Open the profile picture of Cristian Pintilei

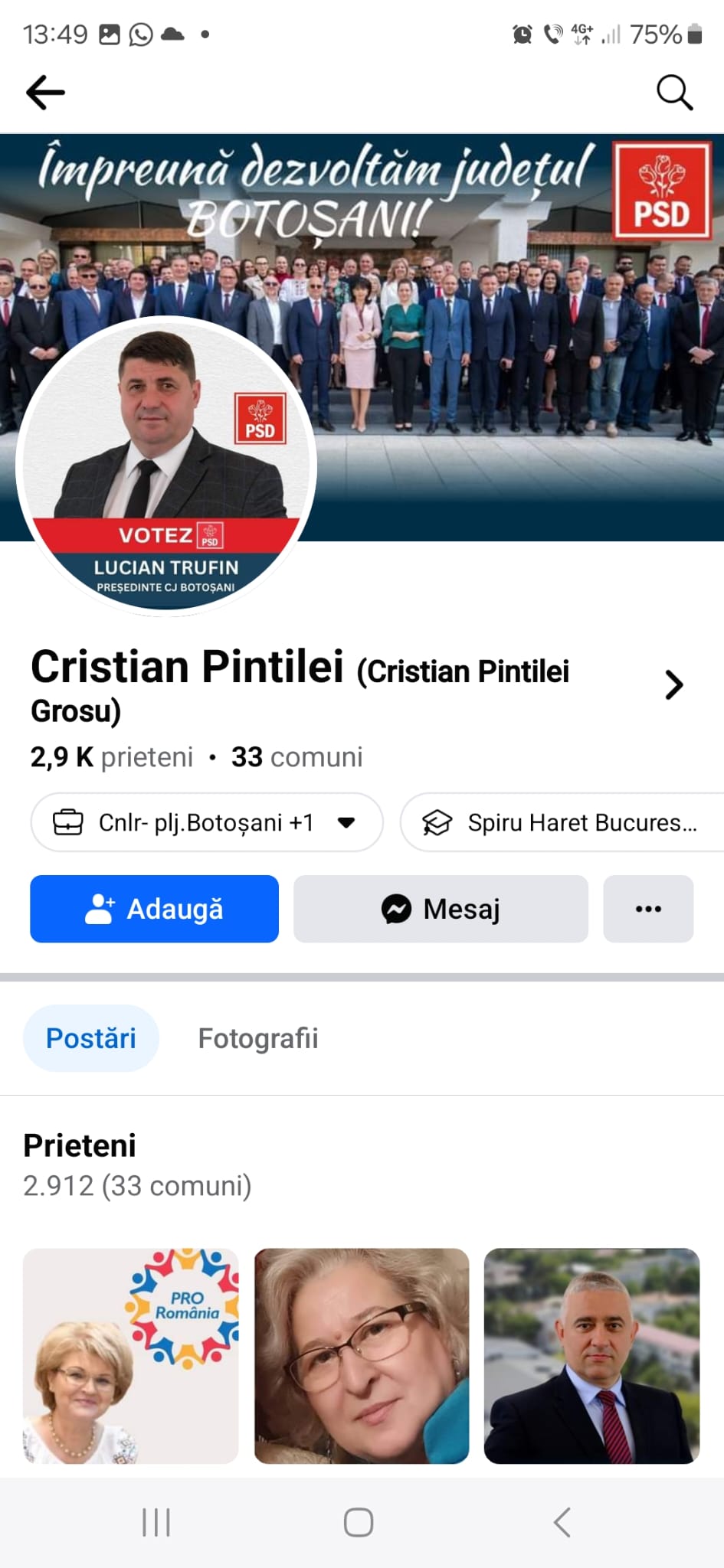166,465
